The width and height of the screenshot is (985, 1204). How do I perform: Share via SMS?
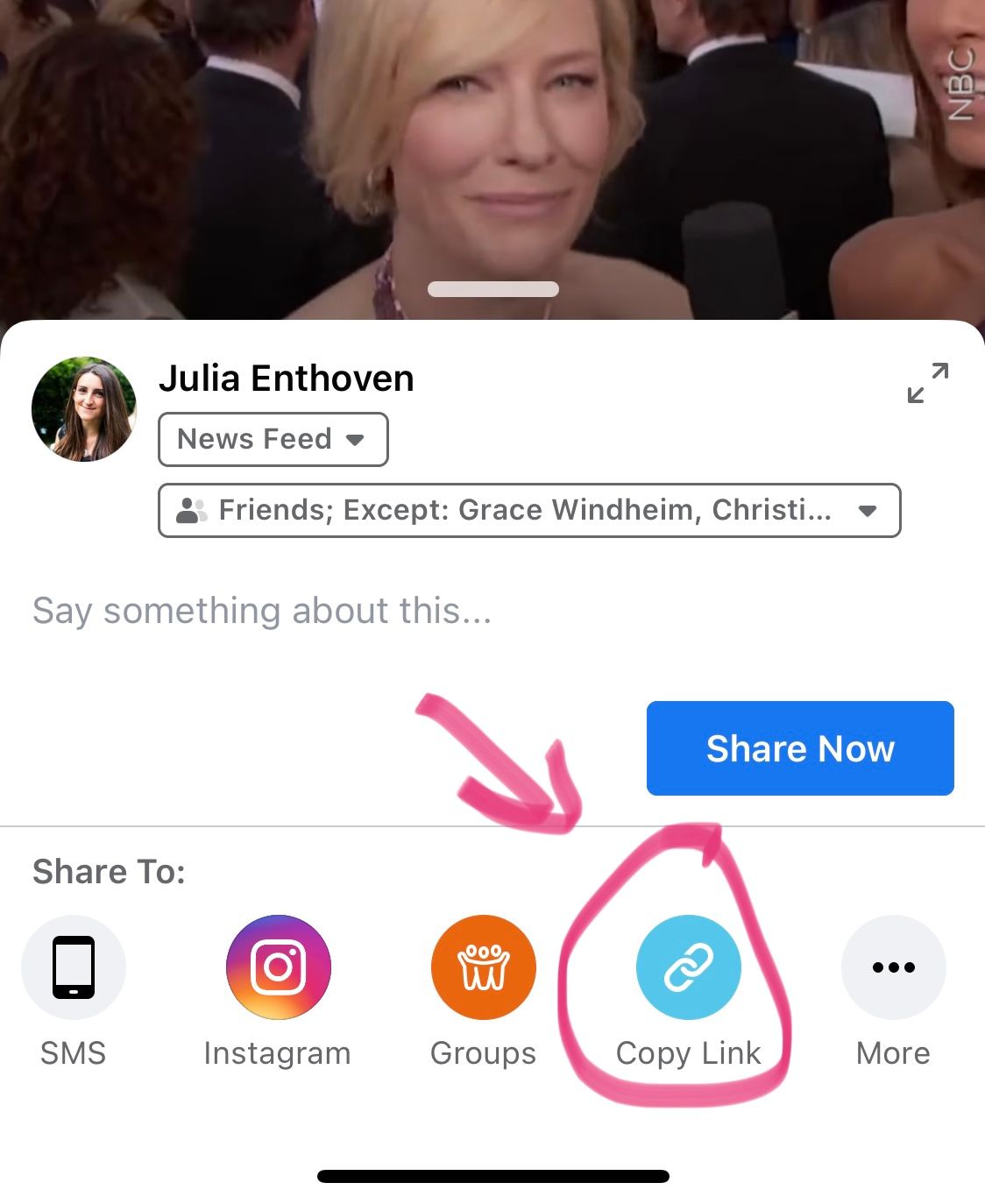(x=74, y=967)
